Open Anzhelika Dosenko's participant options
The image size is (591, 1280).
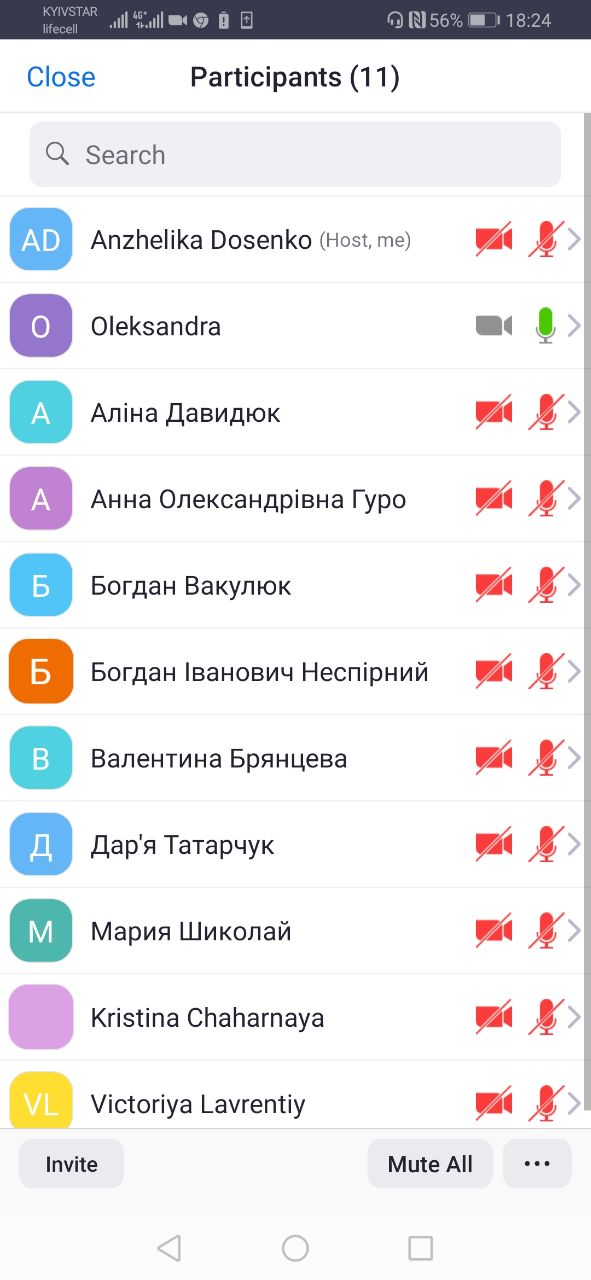[x=295, y=240]
